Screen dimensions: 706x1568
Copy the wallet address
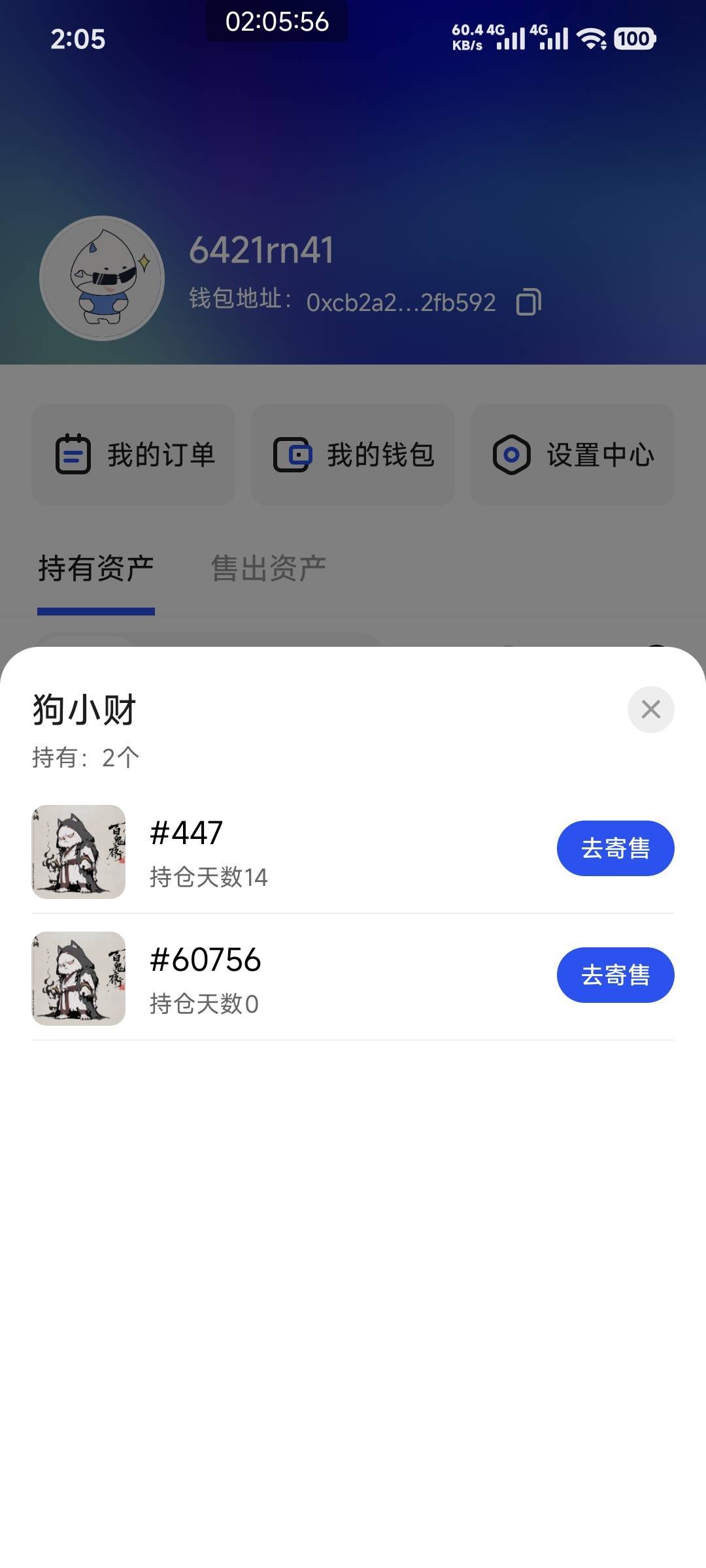pos(528,302)
